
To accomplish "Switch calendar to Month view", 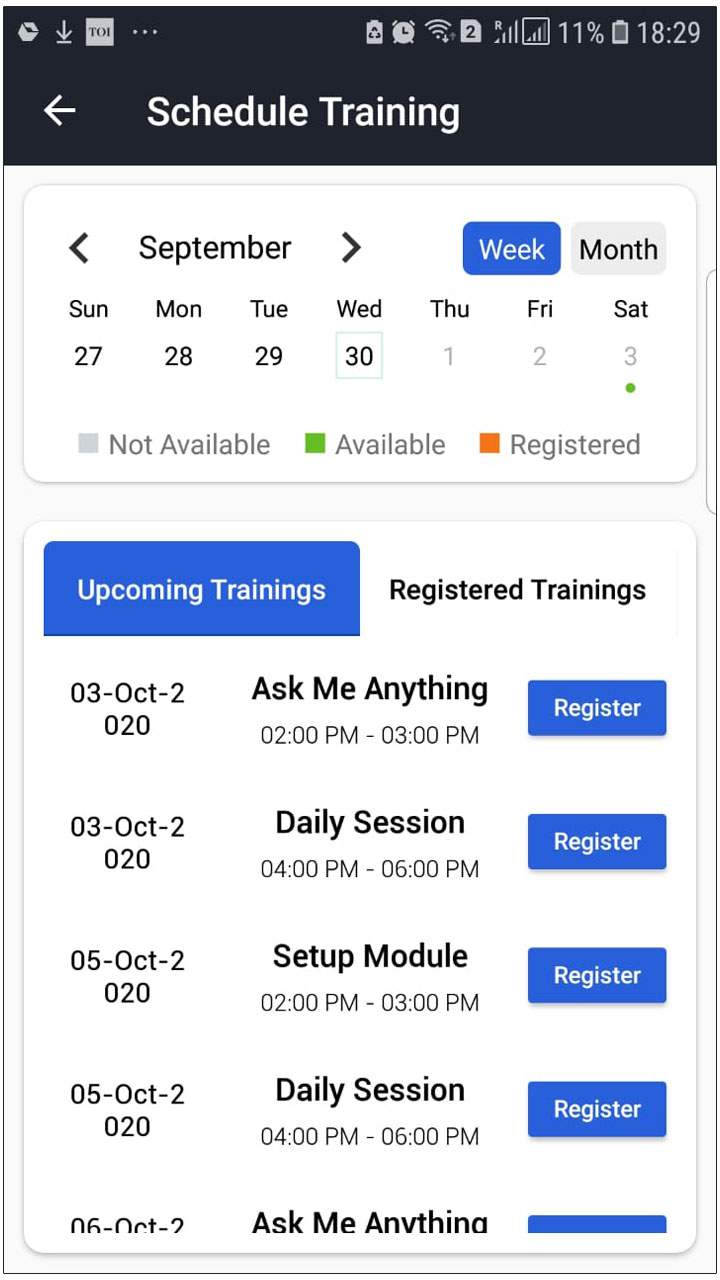I will point(618,249).
